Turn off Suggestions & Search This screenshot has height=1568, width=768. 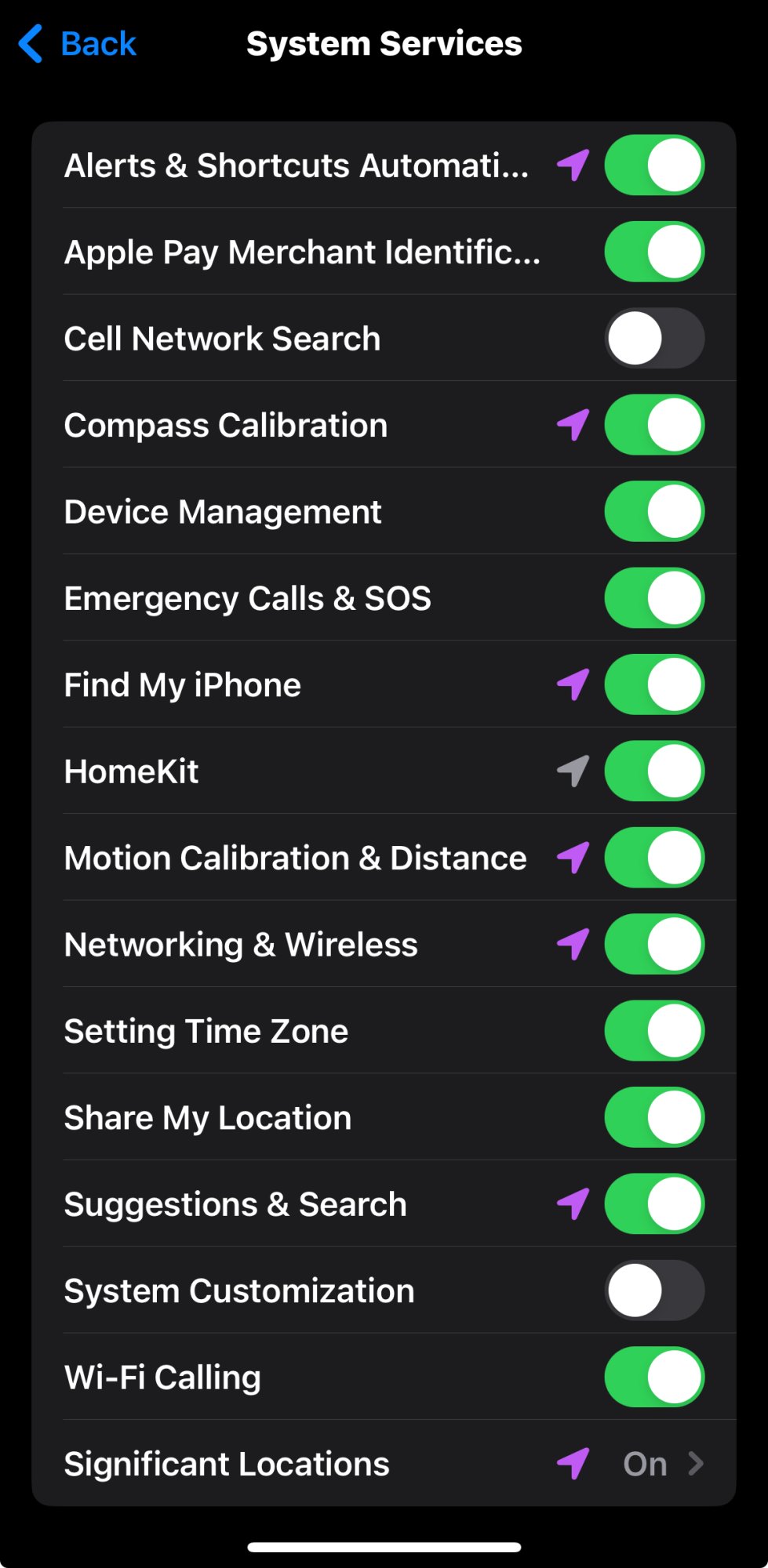tap(653, 1204)
